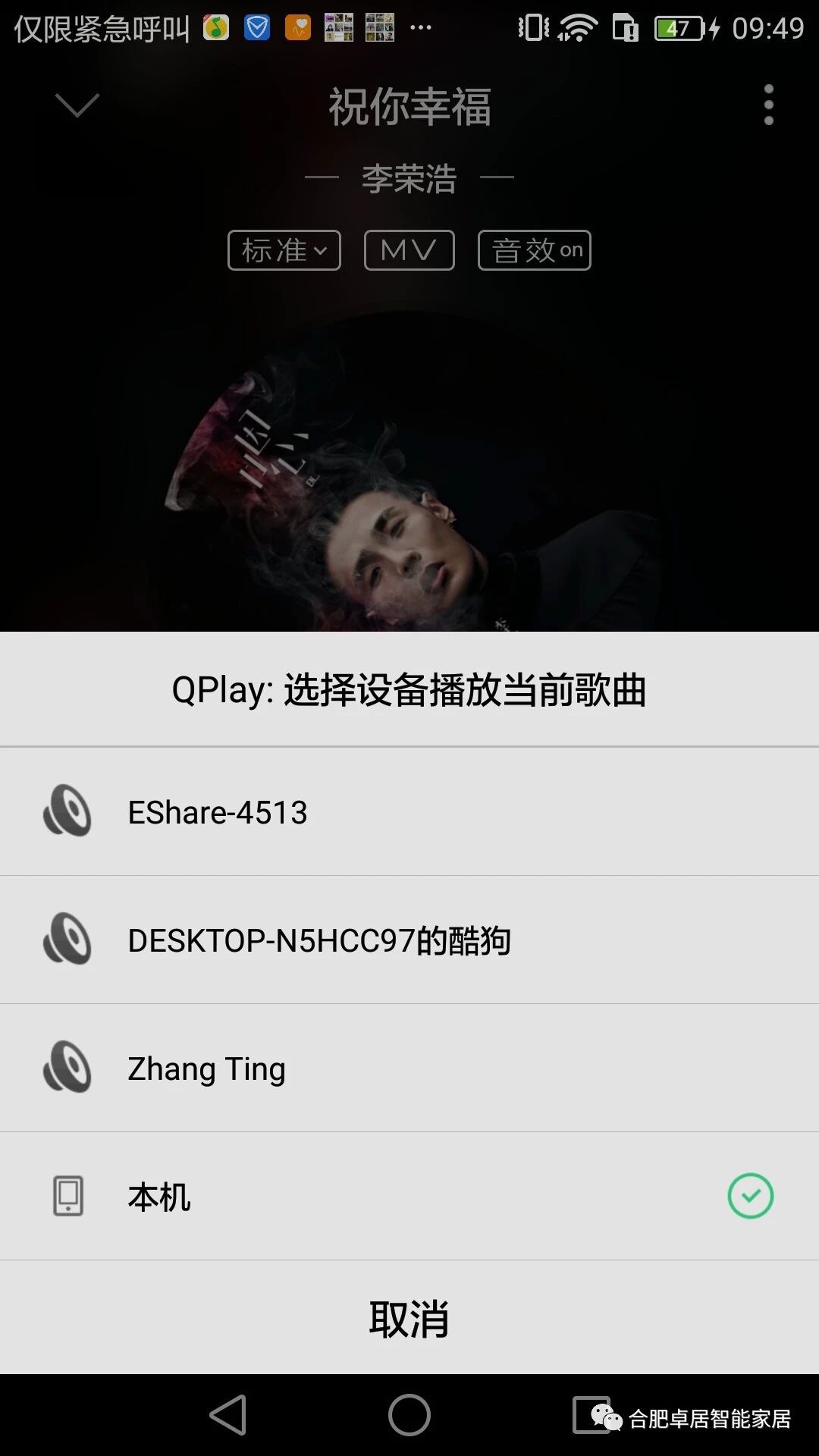Toggle the 音效 on sound effect switch

coord(533,250)
